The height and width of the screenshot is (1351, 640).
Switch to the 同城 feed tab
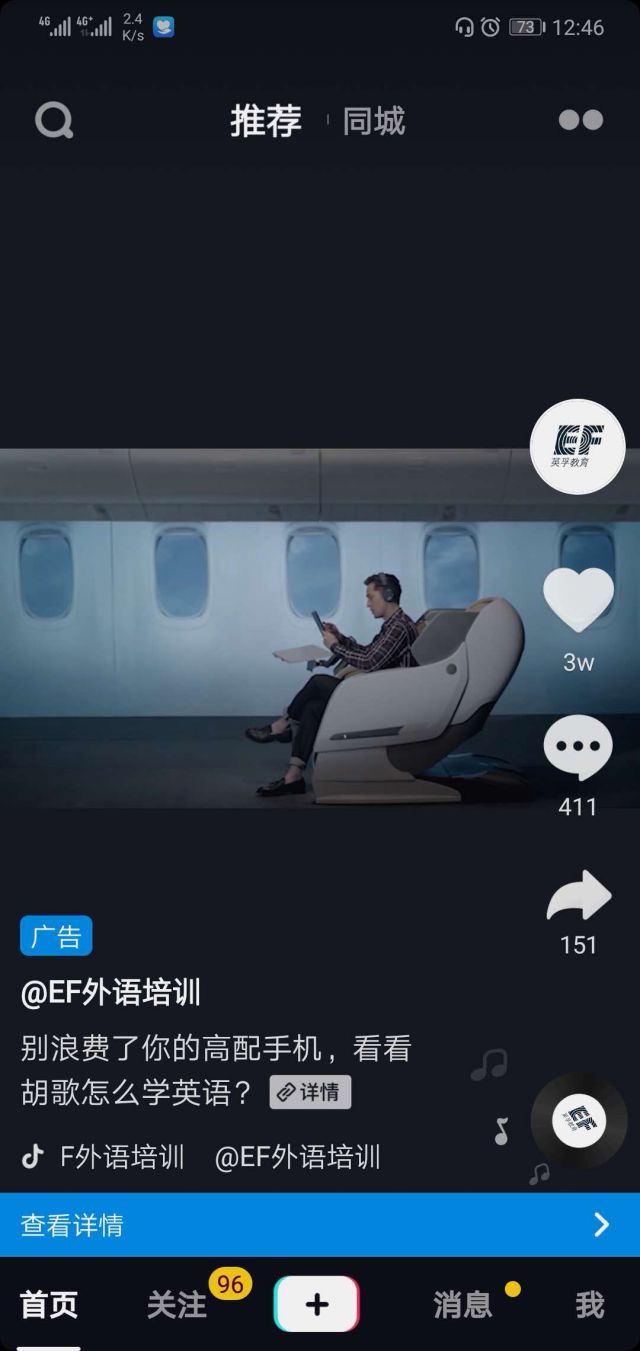point(373,121)
